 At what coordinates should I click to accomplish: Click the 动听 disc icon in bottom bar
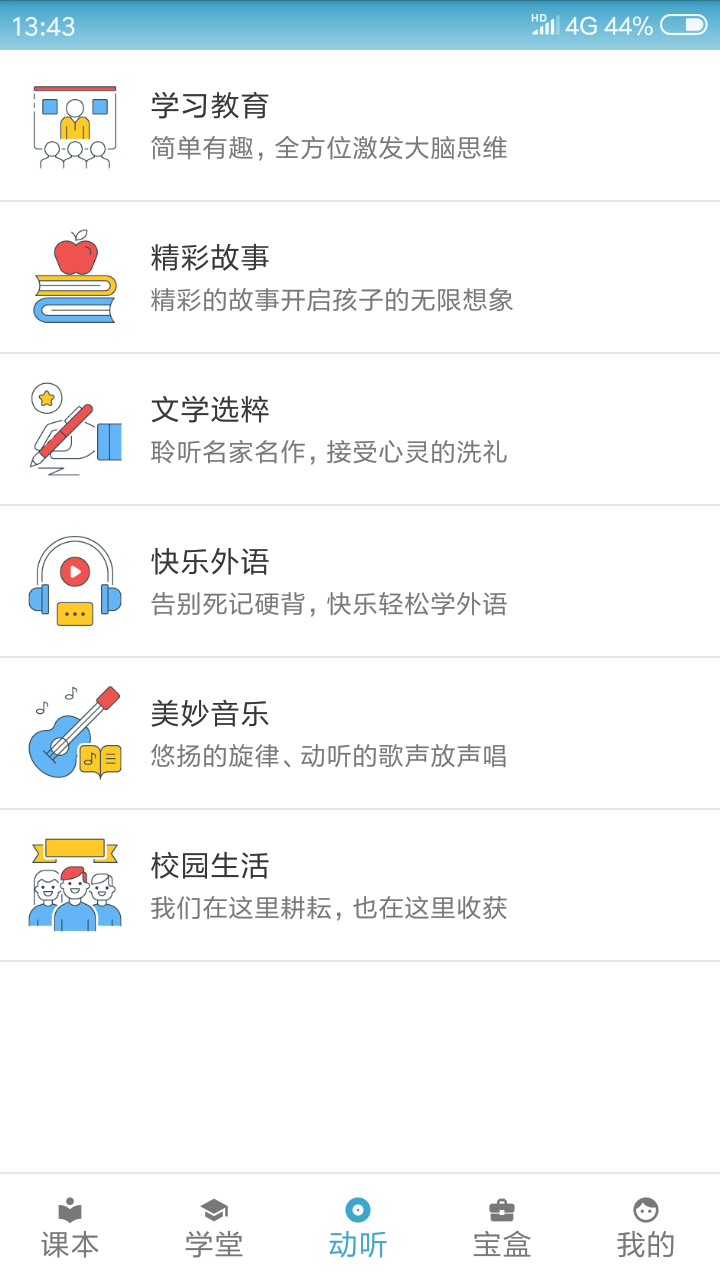[x=357, y=1207]
